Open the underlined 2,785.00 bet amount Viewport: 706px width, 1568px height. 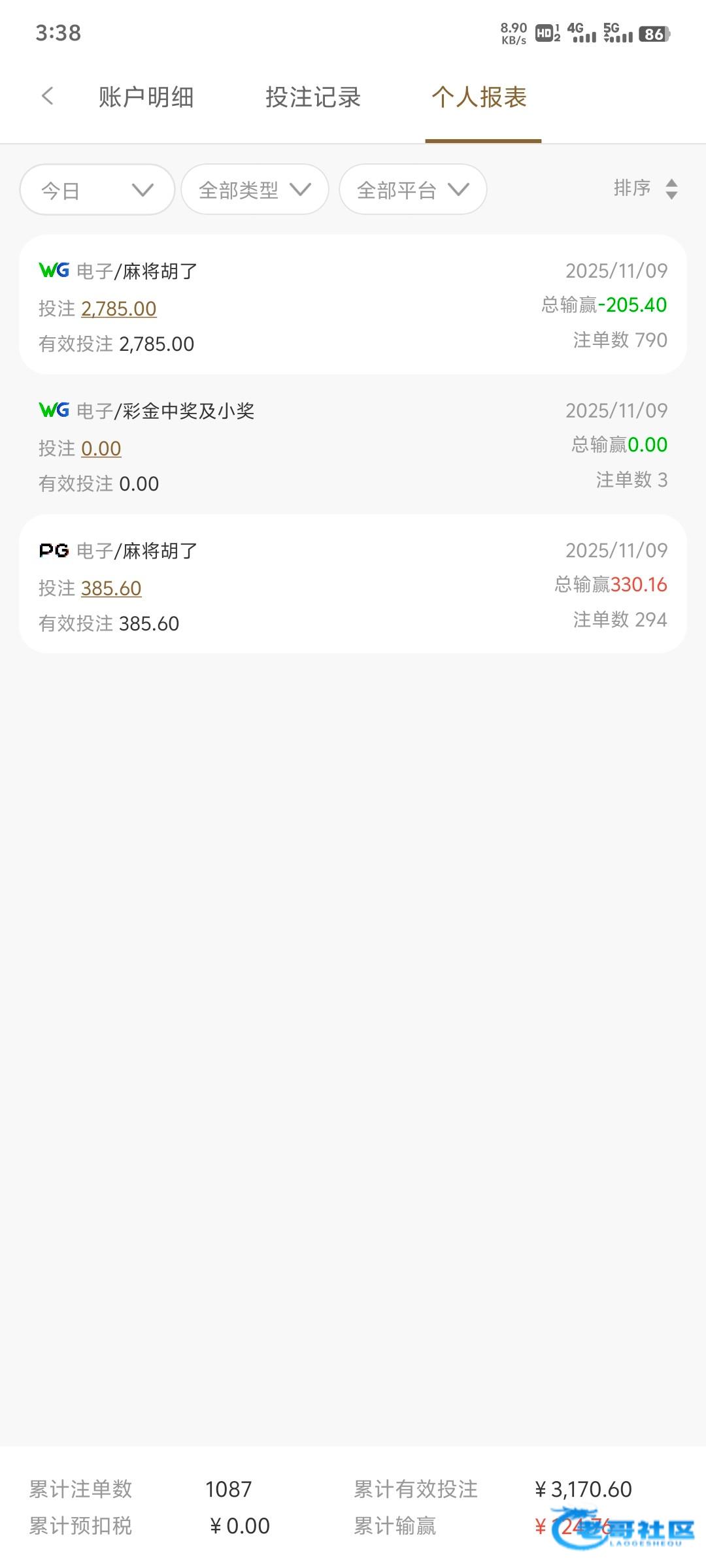[119, 308]
